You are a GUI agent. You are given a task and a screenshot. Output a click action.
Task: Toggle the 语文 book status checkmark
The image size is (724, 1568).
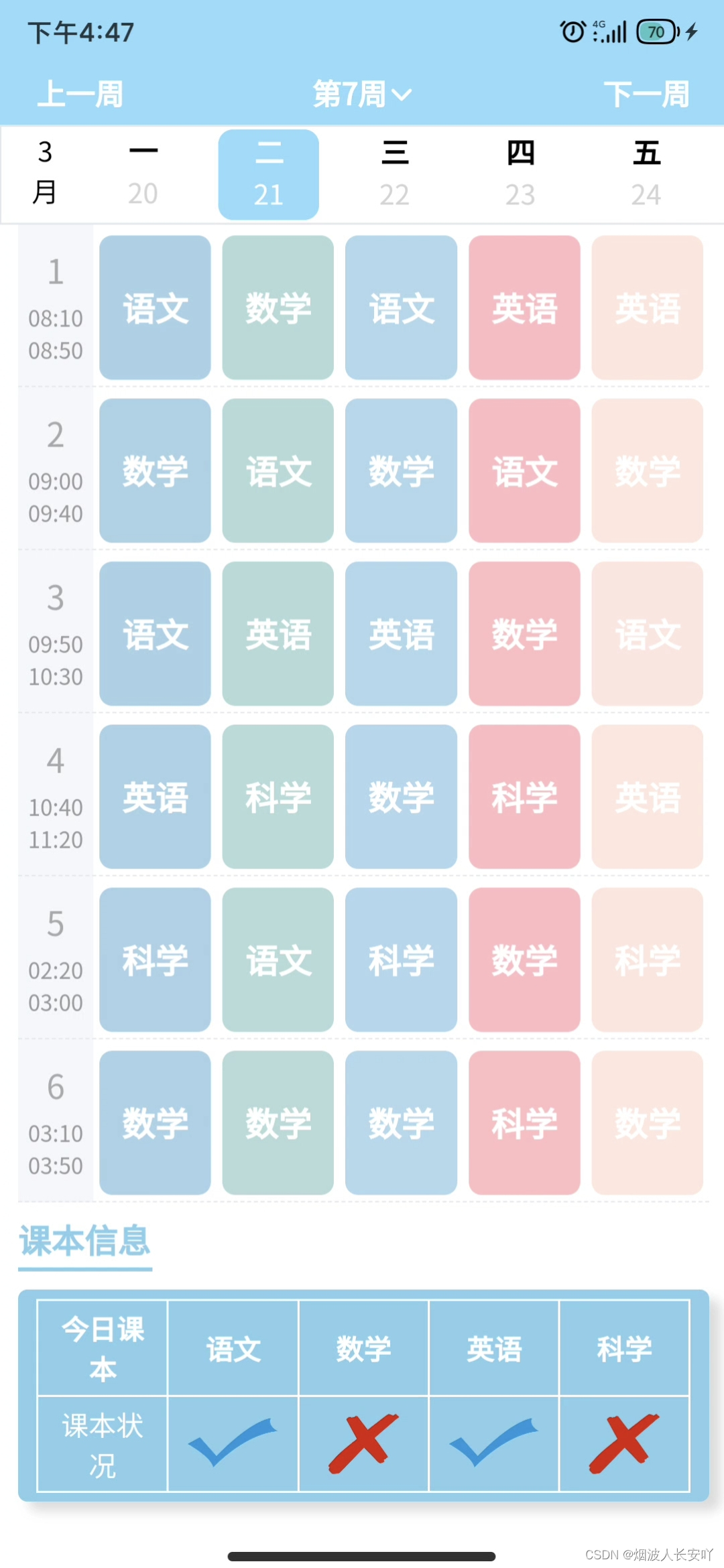[233, 1441]
